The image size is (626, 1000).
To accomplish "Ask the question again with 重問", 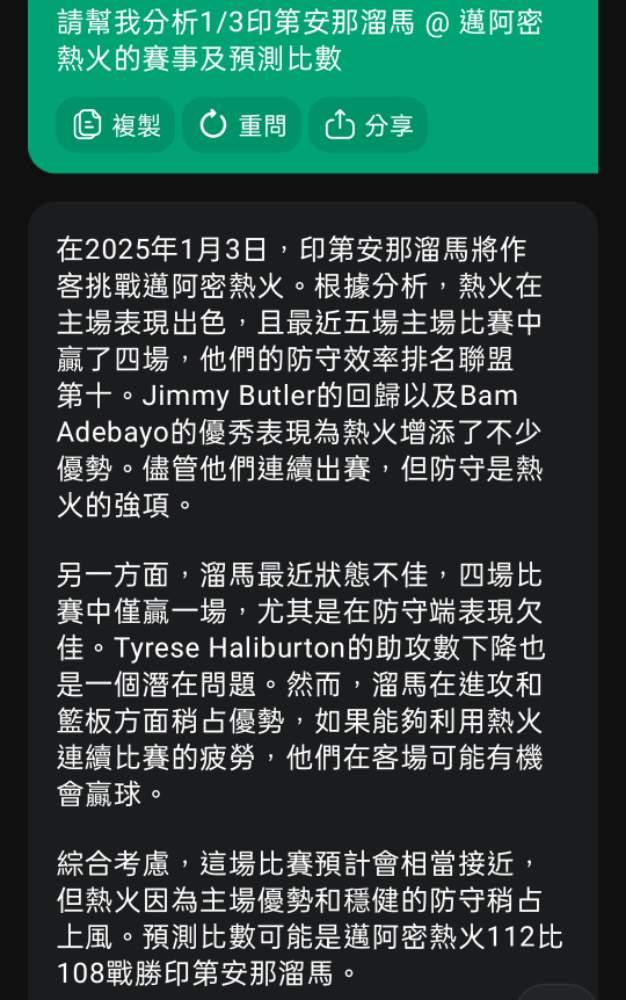I will [x=242, y=125].
